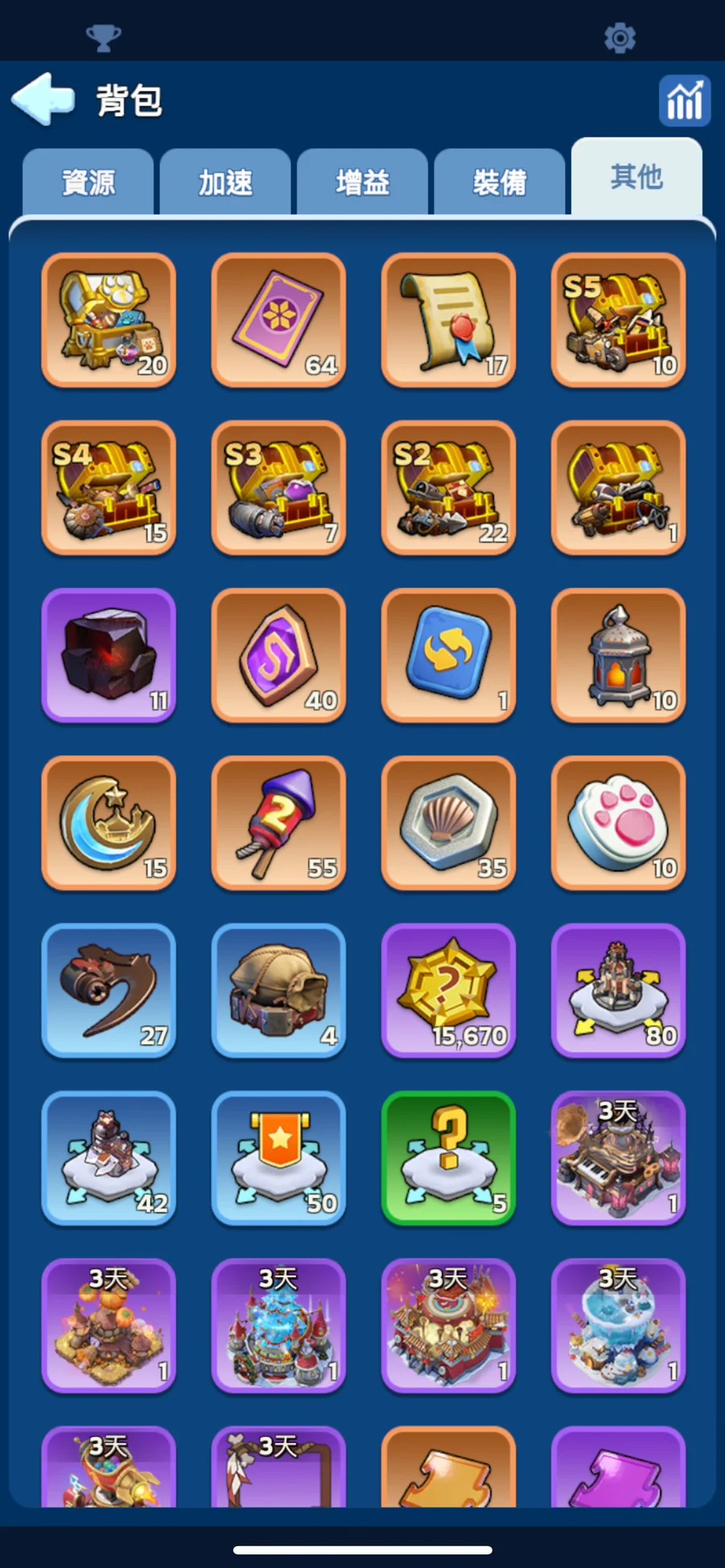Select the purple card item with 64
Image resolution: width=725 pixels, height=1568 pixels.
tap(279, 321)
